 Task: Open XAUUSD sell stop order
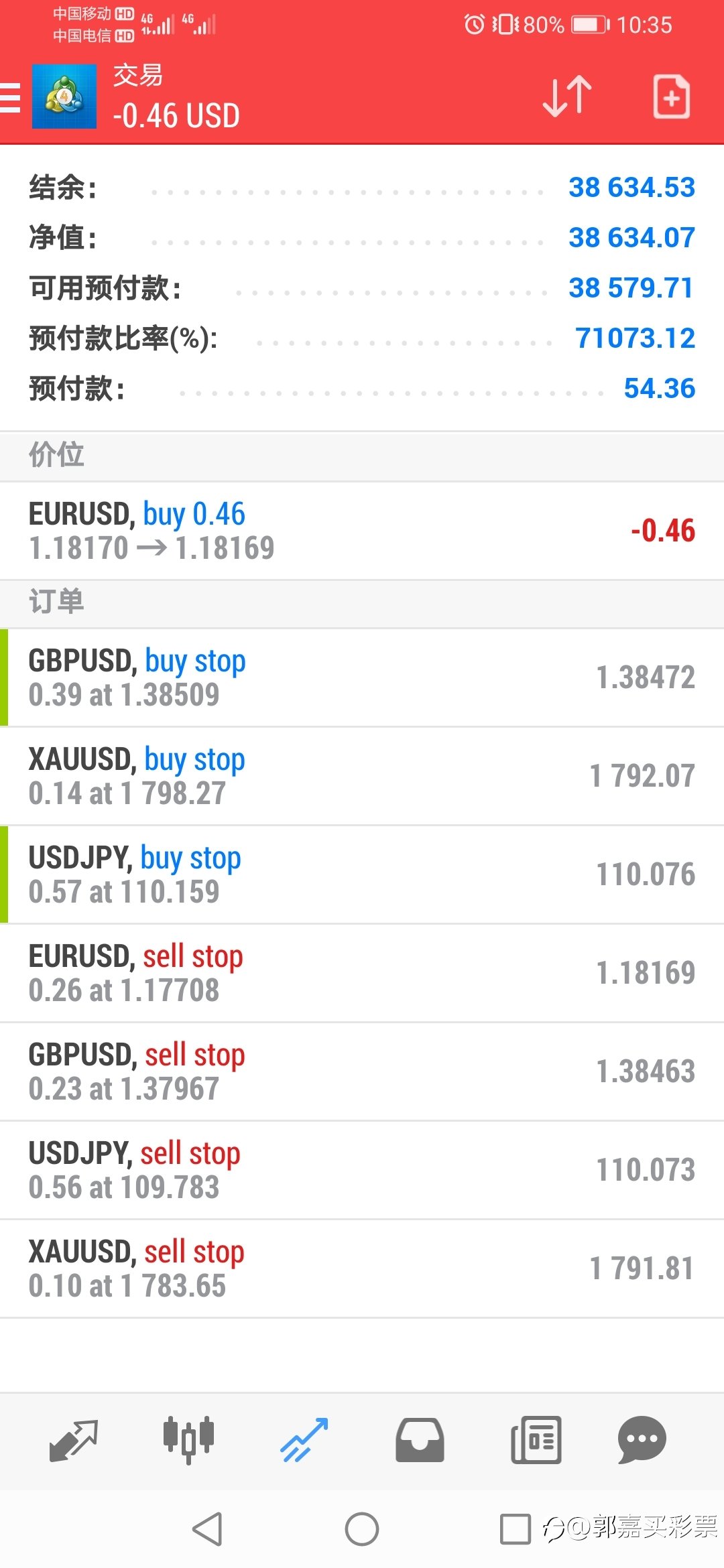pyautogui.click(x=362, y=1268)
